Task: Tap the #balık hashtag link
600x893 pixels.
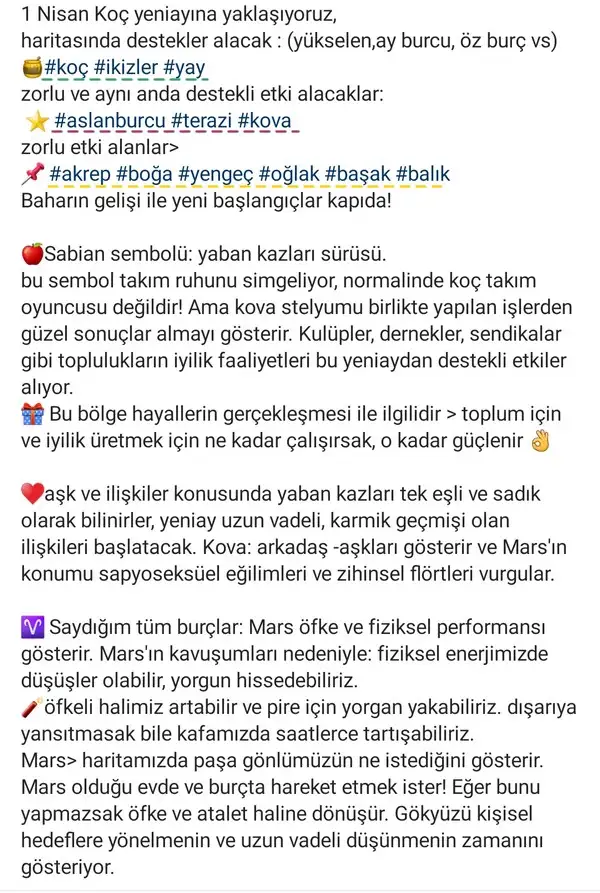Action: (x=423, y=173)
